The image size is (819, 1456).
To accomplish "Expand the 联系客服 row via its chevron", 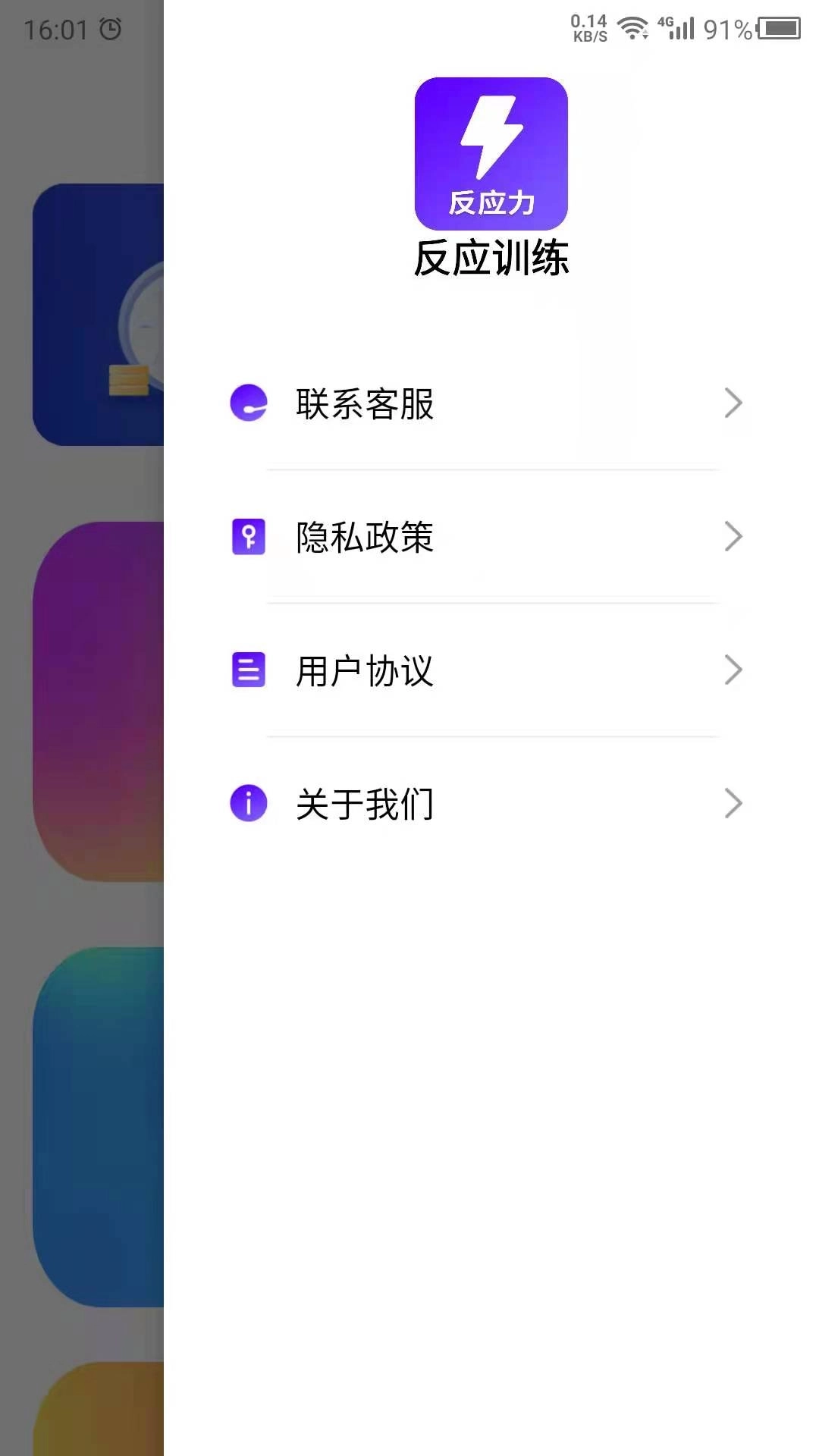I will tap(733, 403).
